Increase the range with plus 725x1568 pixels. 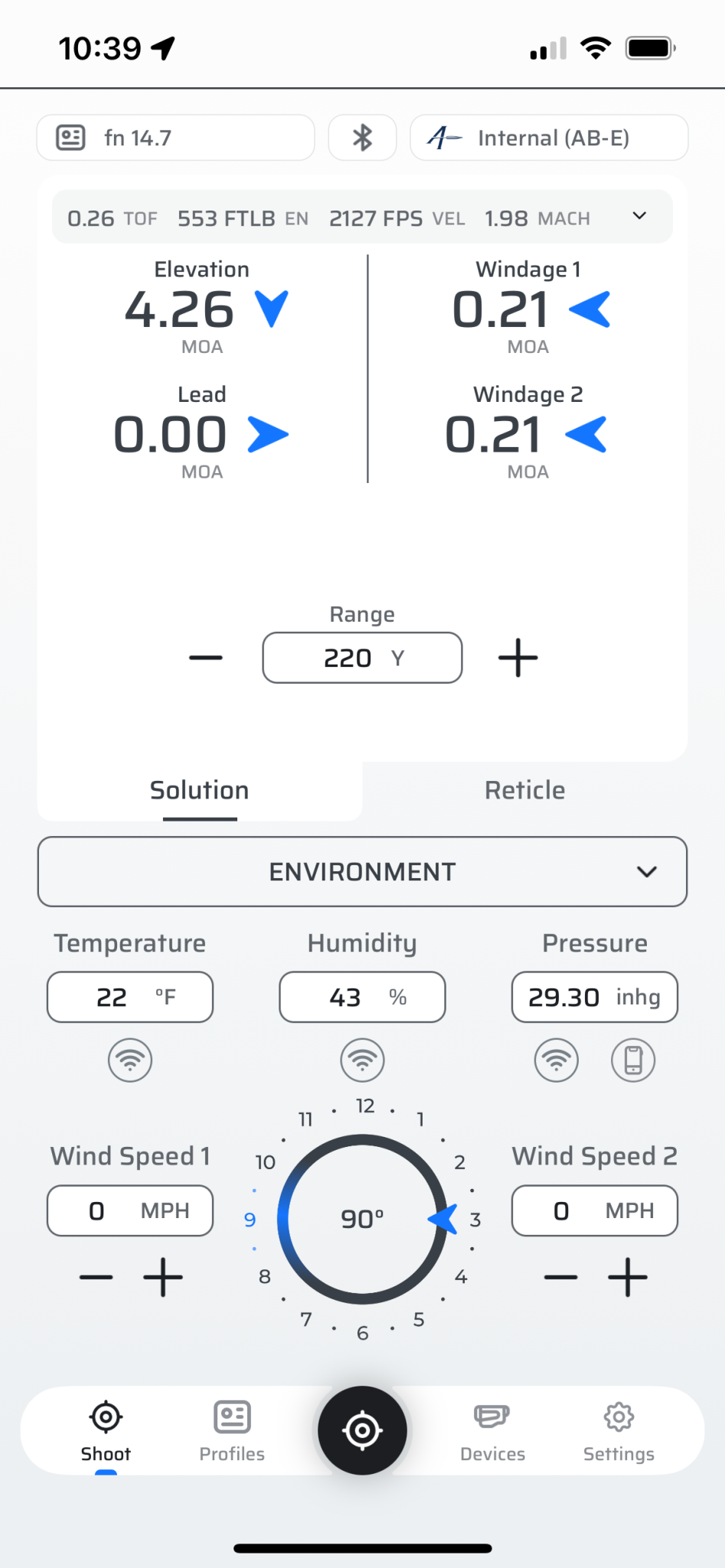pos(518,658)
